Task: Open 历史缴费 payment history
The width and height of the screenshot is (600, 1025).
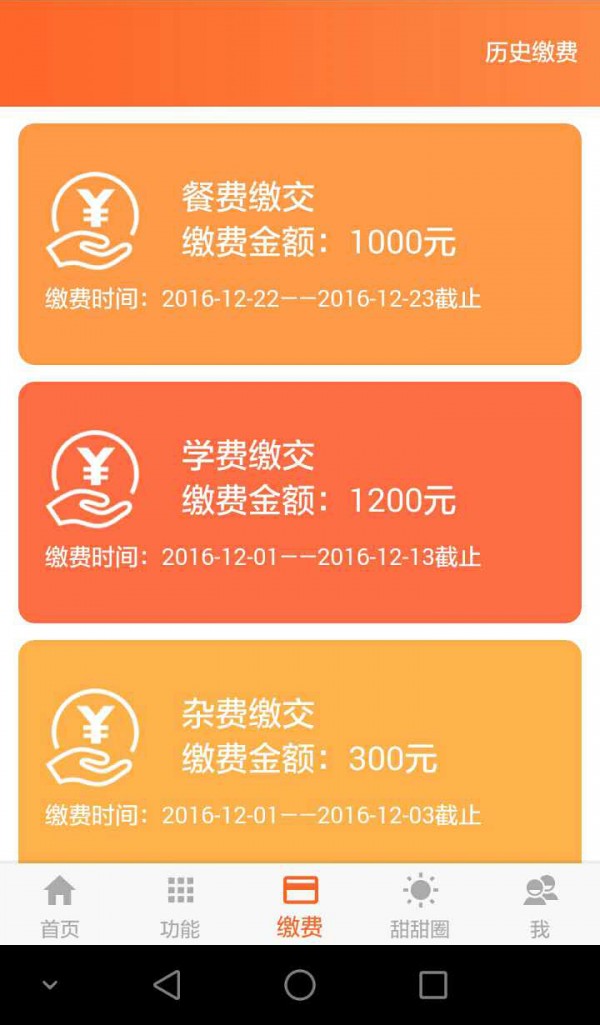Action: coord(531,53)
